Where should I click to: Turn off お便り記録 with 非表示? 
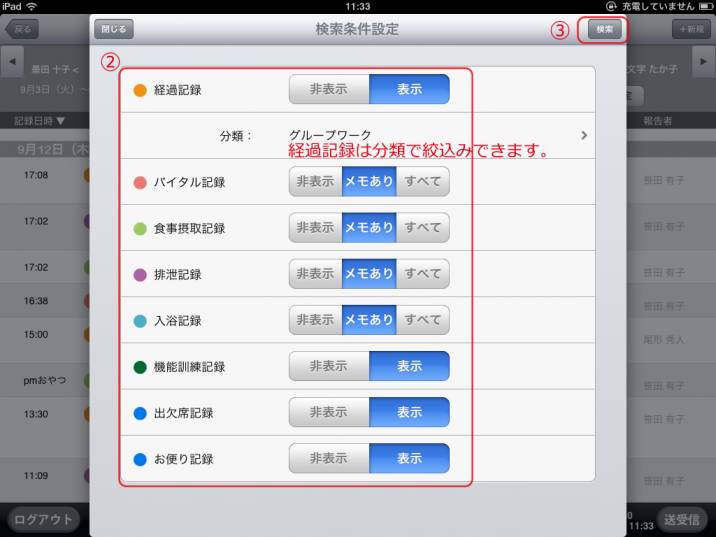pyautogui.click(x=329, y=459)
